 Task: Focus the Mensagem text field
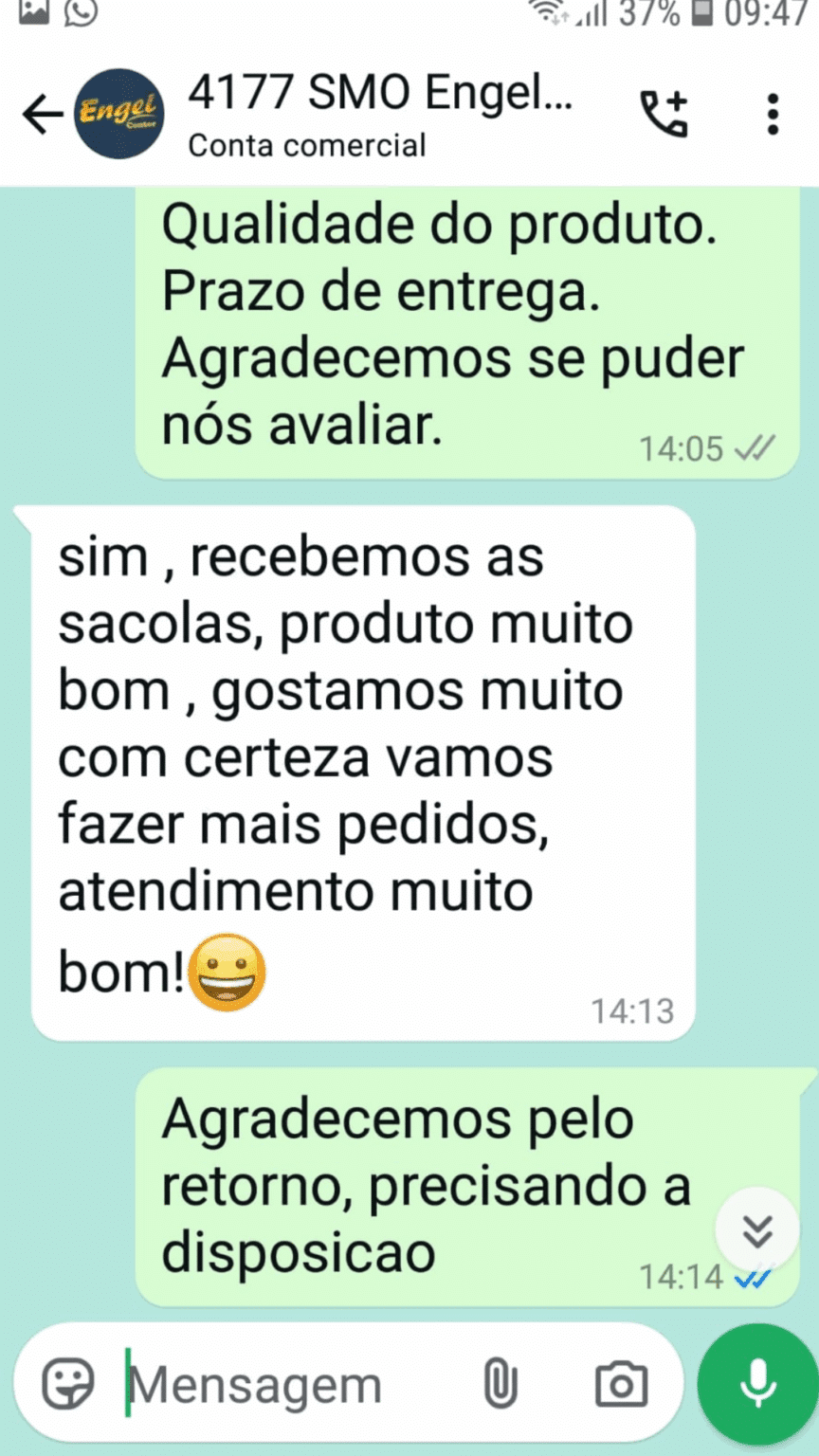(284, 1386)
